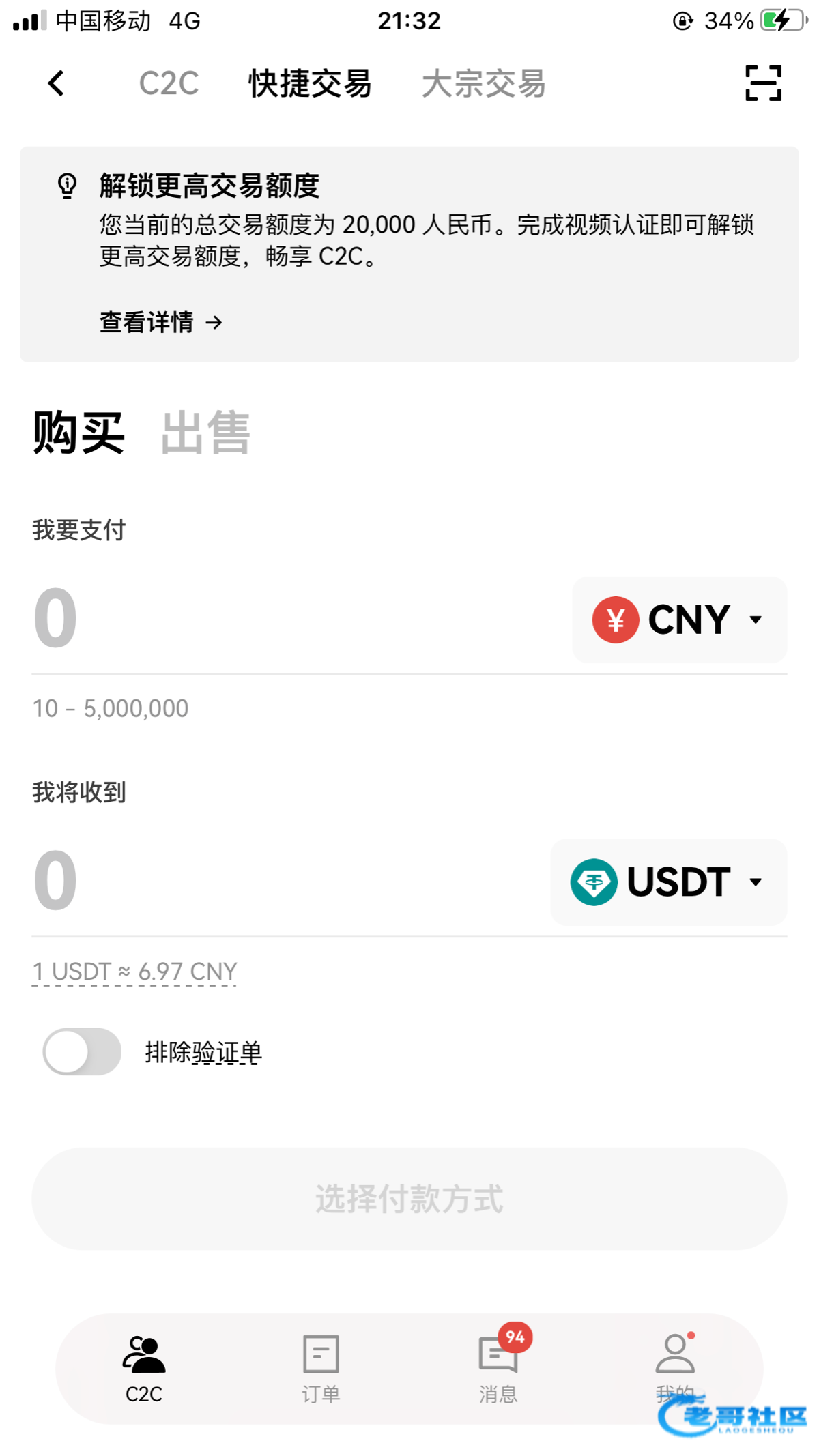Select the 购买 tab

(78, 433)
